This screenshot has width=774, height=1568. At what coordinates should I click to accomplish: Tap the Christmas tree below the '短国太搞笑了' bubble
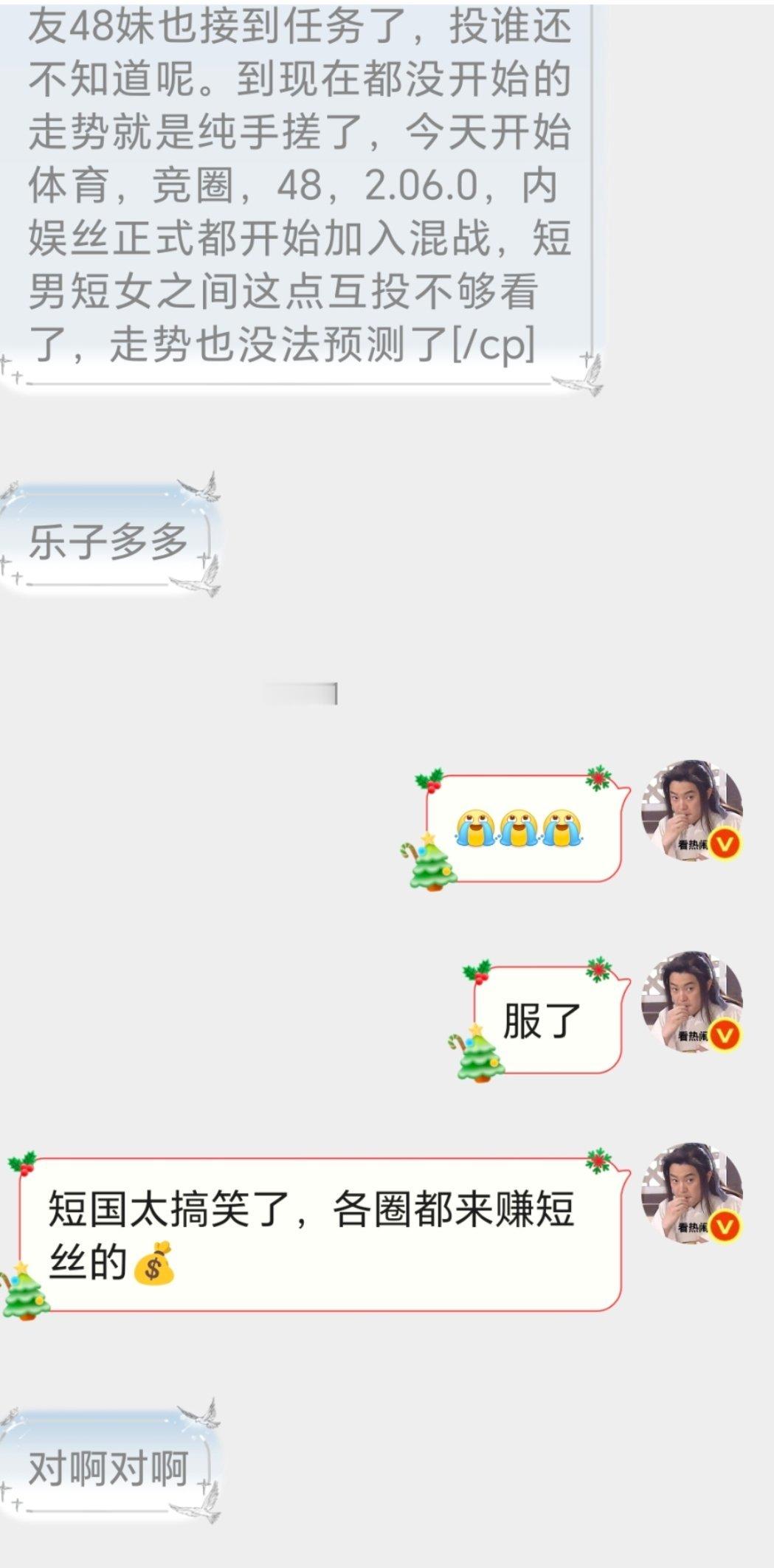[24, 1297]
